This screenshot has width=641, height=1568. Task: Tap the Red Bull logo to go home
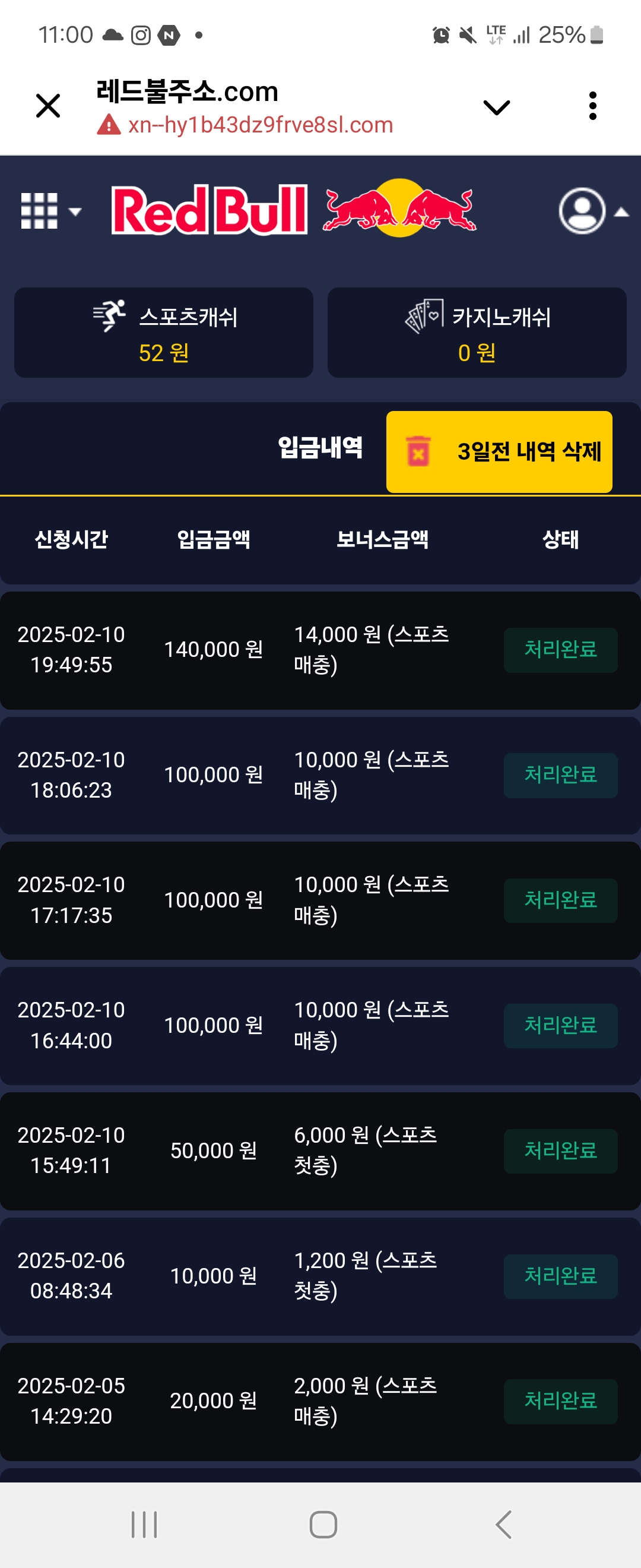[x=293, y=209]
